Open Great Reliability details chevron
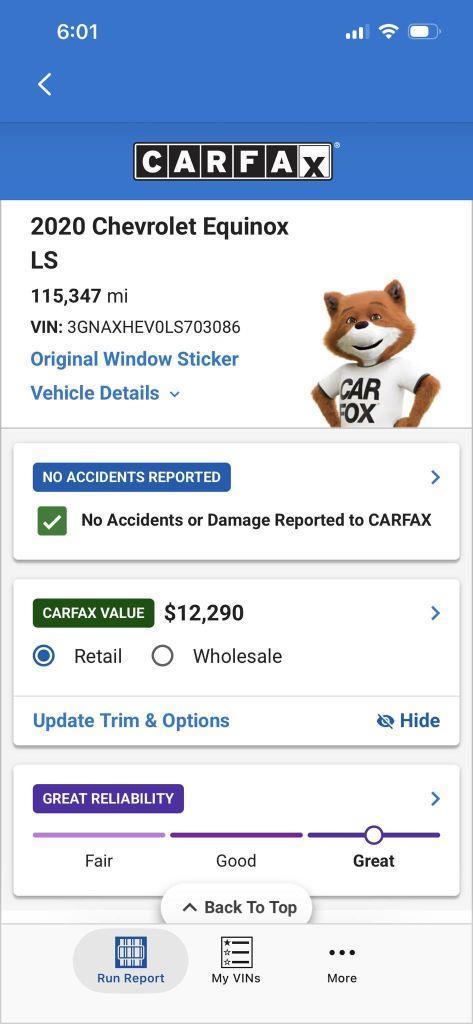The height and width of the screenshot is (1024, 473). tap(436, 799)
